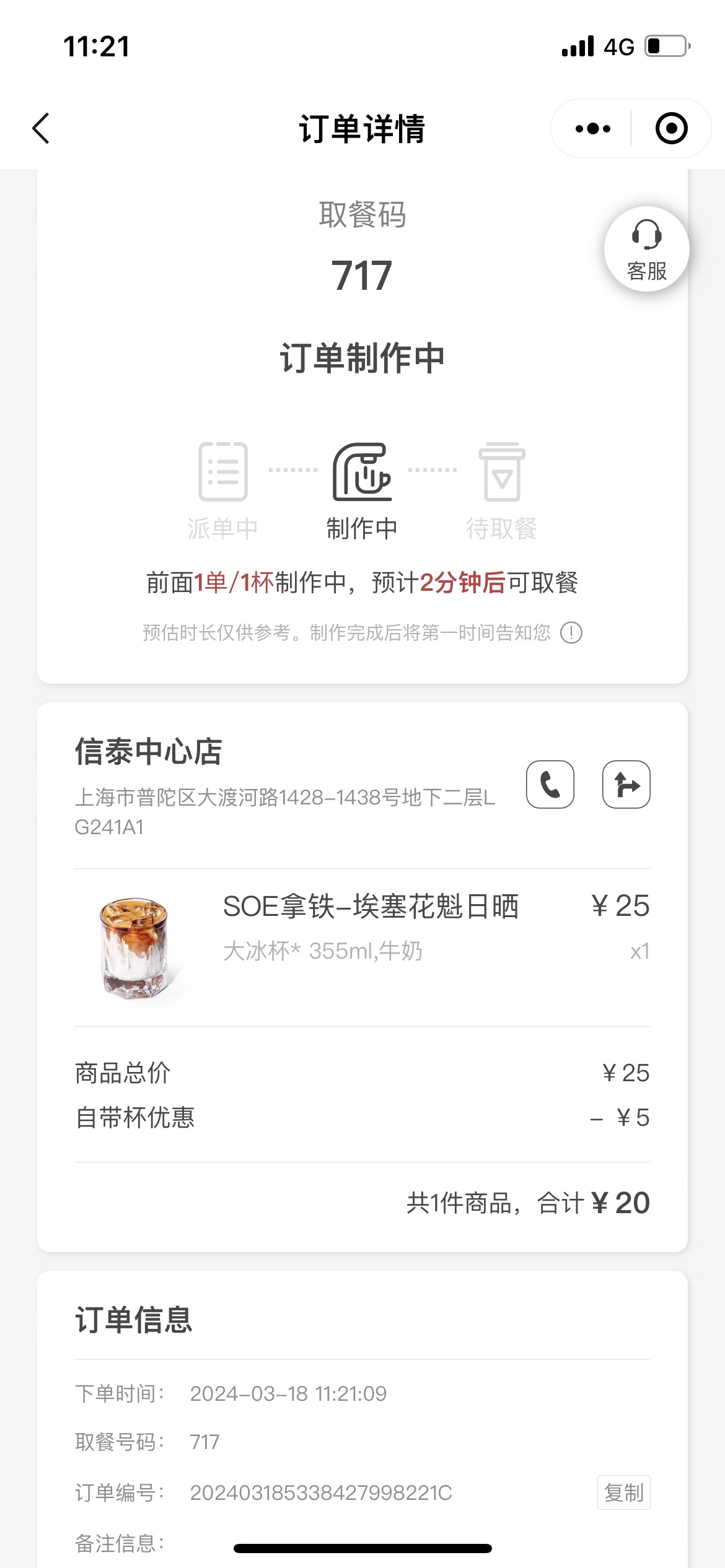Get directions to 信泰中心店
Image resolution: width=725 pixels, height=1568 pixels.
pyautogui.click(x=626, y=785)
